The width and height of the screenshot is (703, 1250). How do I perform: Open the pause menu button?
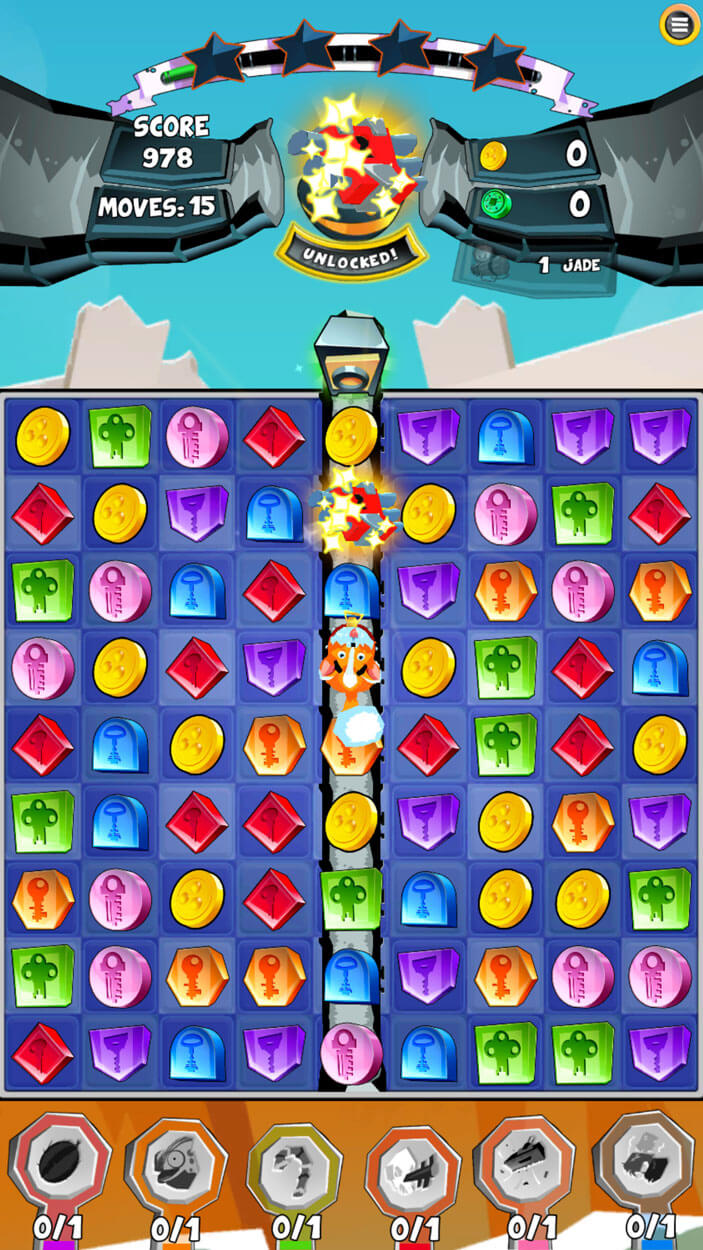point(680,26)
